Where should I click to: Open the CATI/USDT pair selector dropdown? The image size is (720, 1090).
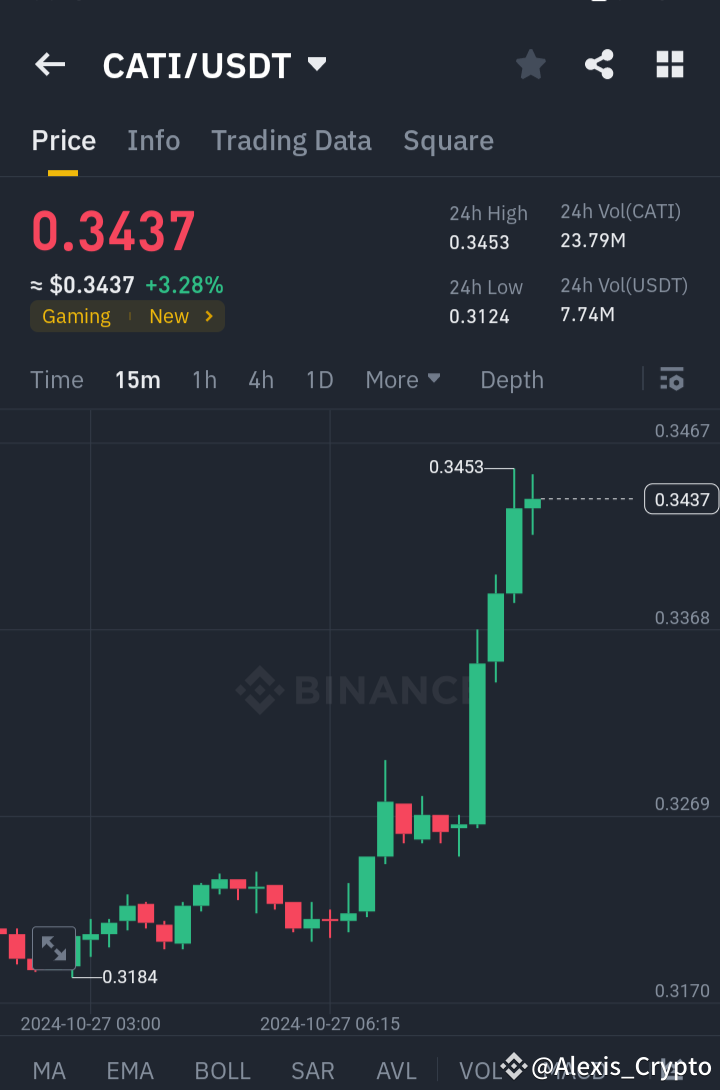coord(215,64)
